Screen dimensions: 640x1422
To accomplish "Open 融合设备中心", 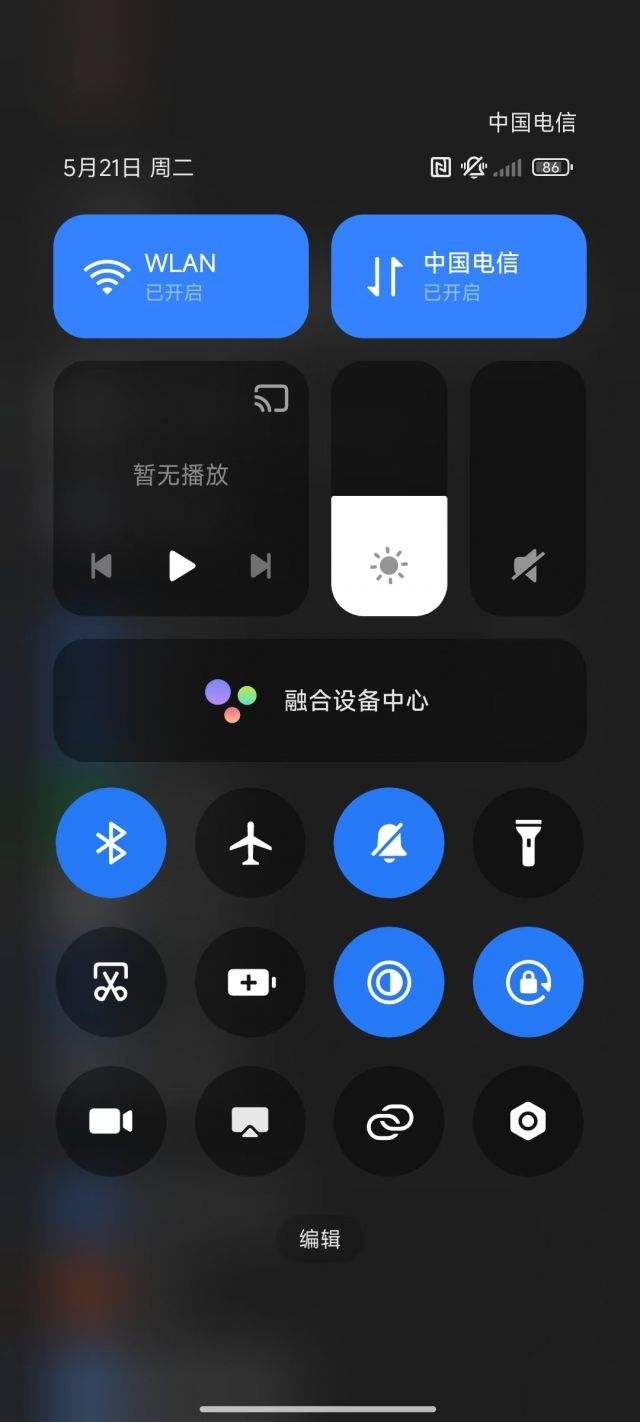I will [320, 700].
